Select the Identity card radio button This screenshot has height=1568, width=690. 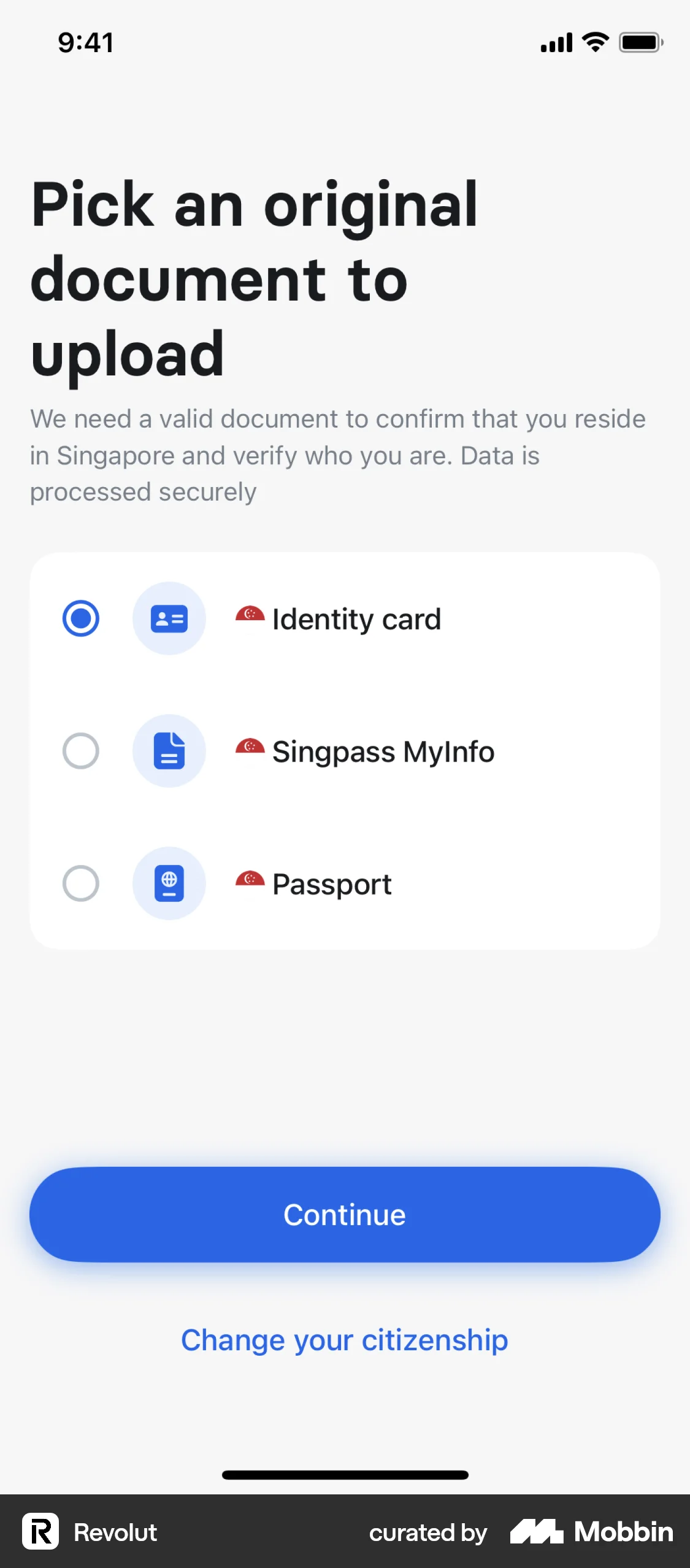click(x=80, y=619)
